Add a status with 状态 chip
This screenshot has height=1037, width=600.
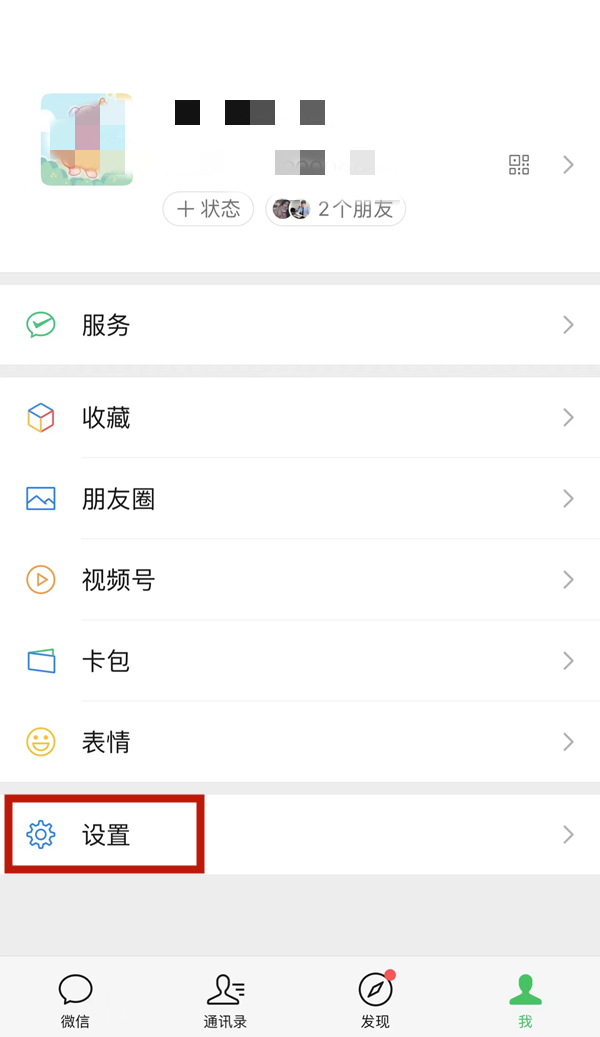click(x=208, y=209)
